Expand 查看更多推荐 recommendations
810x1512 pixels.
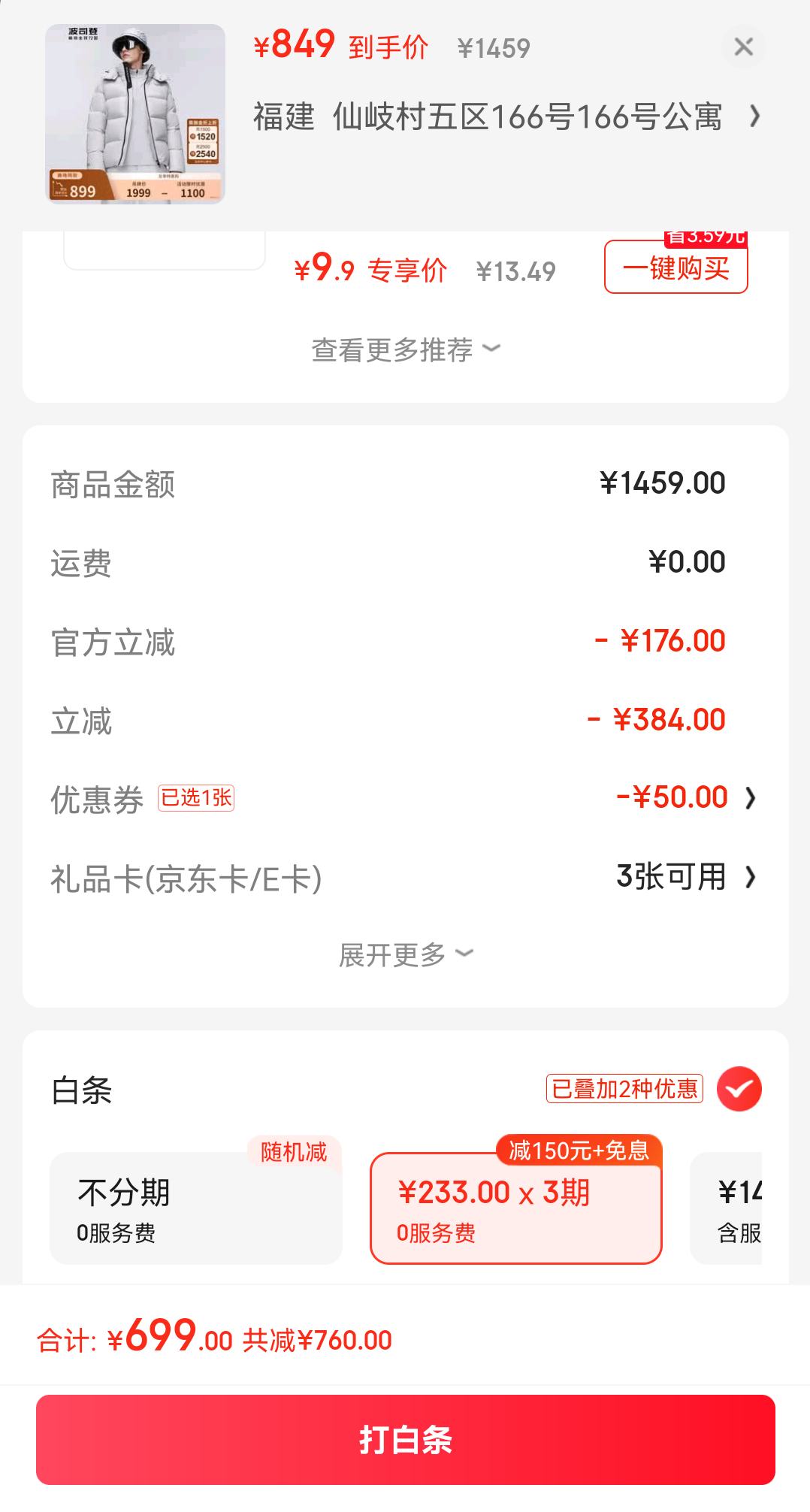coord(404,349)
